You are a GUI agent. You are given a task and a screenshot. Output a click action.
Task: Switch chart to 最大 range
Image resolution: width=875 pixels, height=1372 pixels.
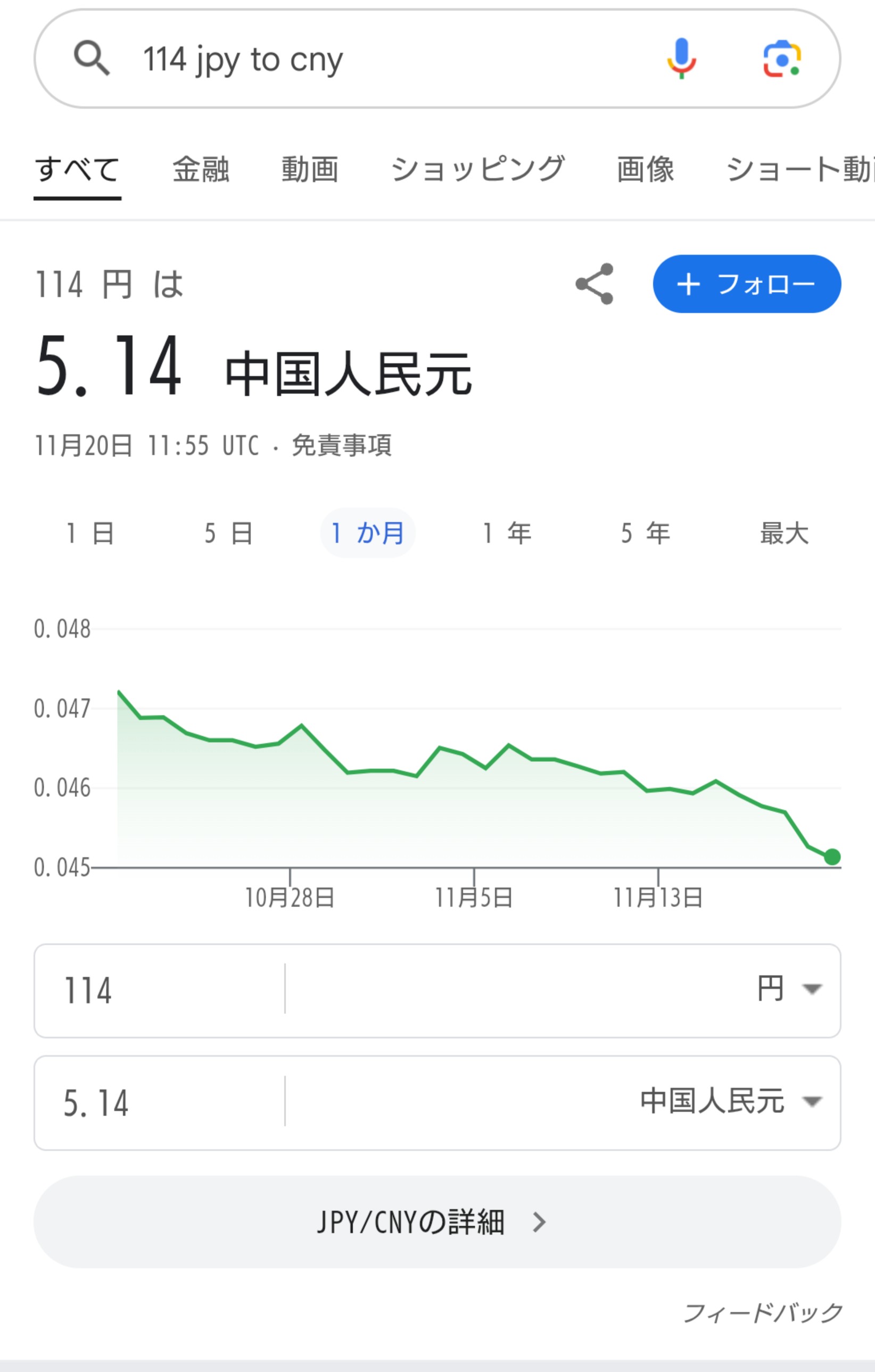[784, 533]
